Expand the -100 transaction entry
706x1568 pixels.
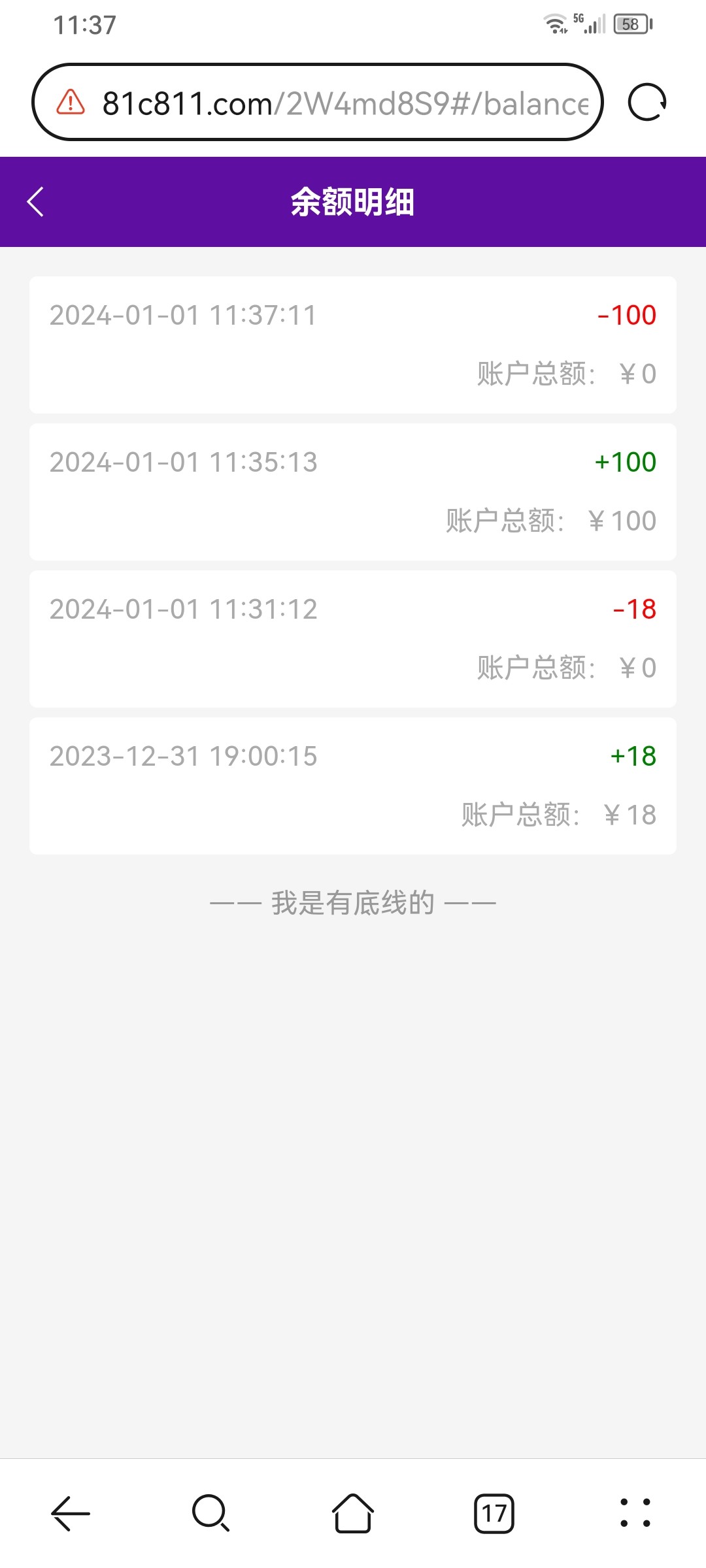pyautogui.click(x=353, y=346)
